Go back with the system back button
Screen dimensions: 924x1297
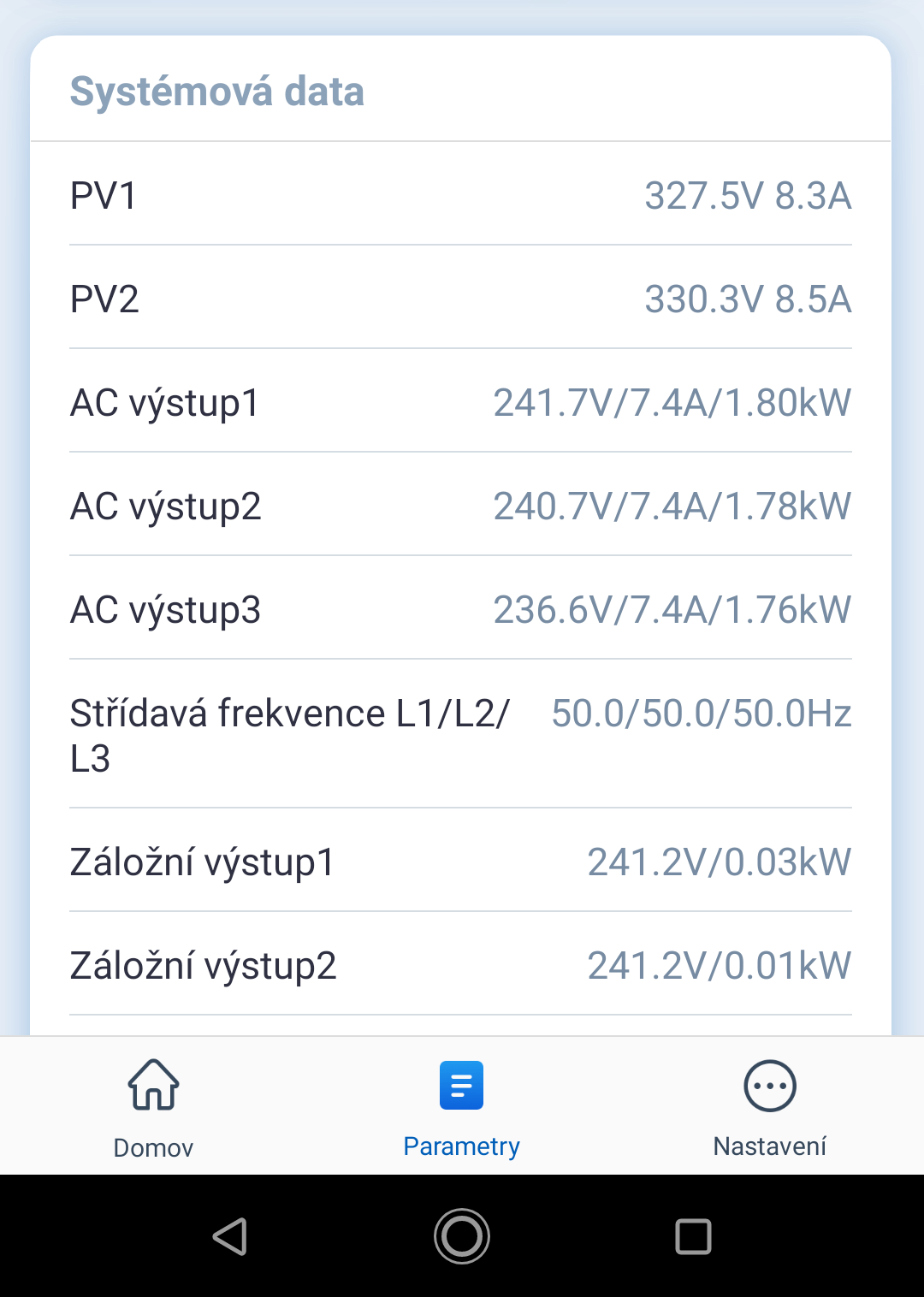230,1236
